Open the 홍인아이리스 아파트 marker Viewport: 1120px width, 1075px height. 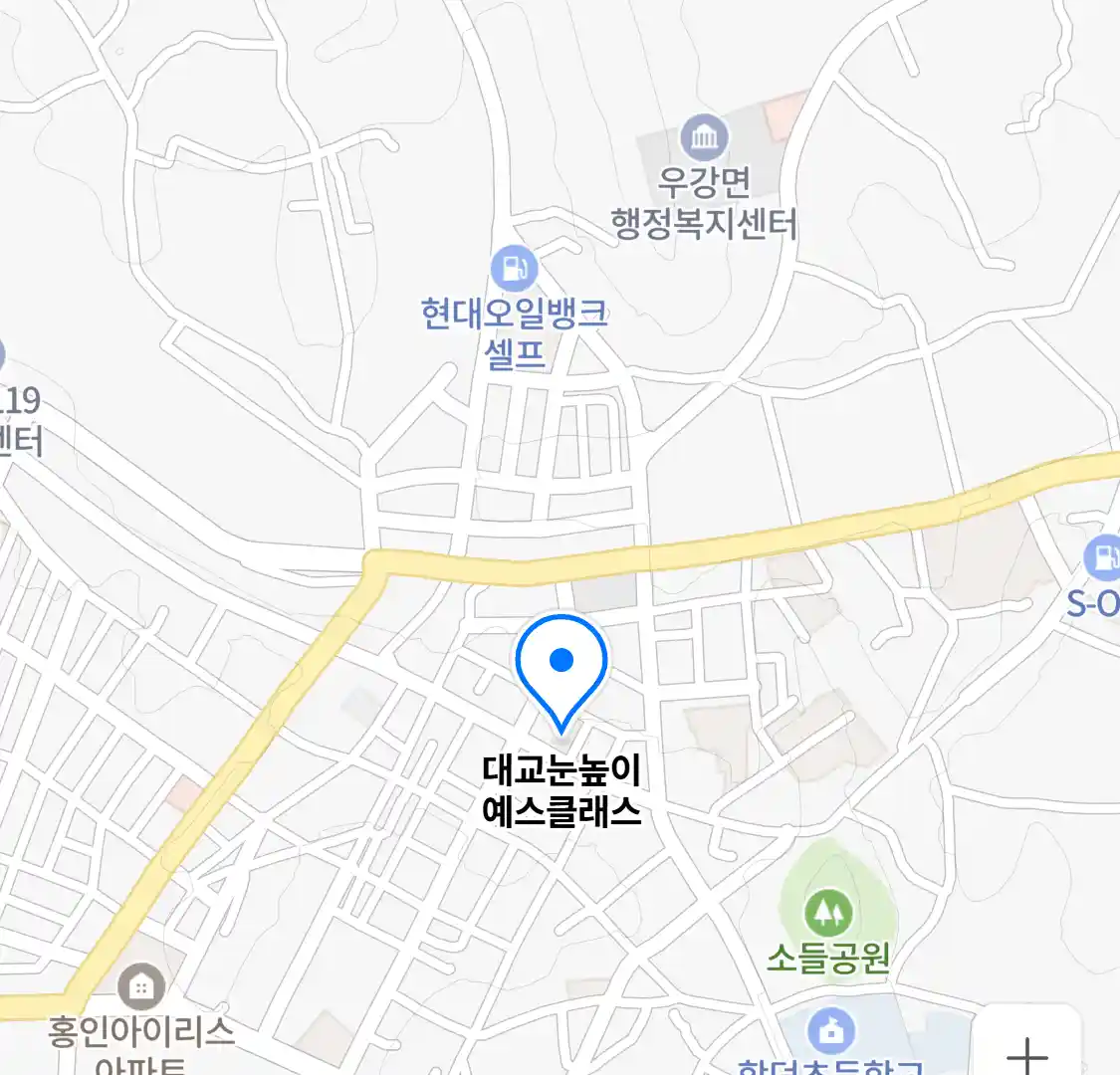click(141, 986)
